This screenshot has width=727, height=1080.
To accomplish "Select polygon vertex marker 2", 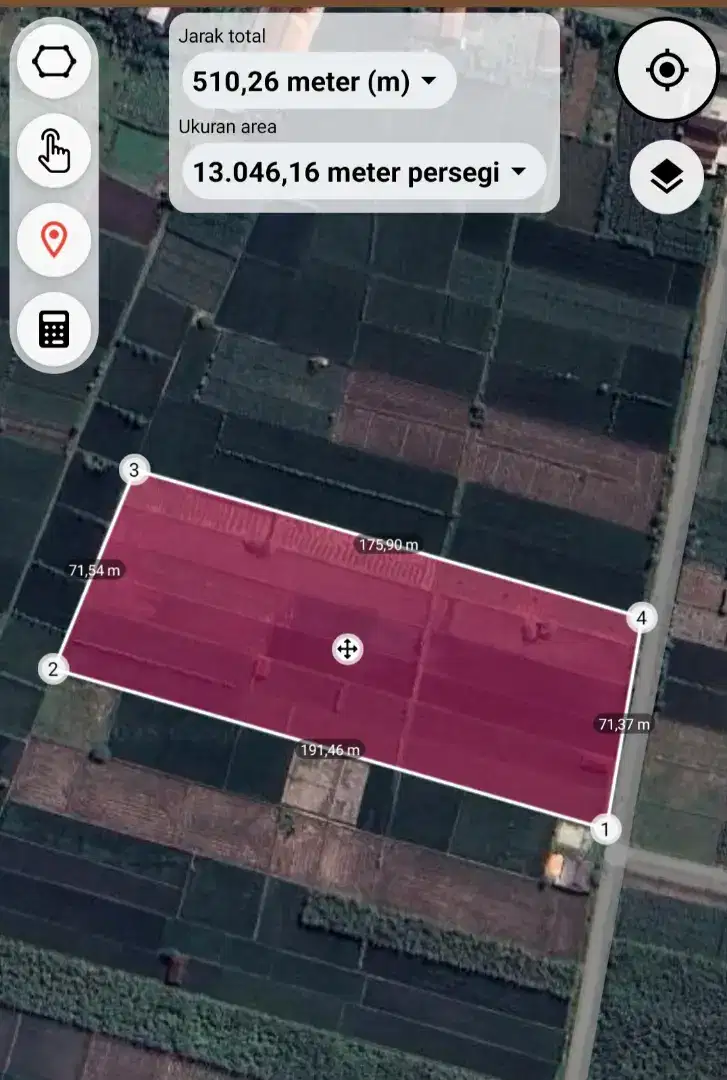I will [53, 669].
